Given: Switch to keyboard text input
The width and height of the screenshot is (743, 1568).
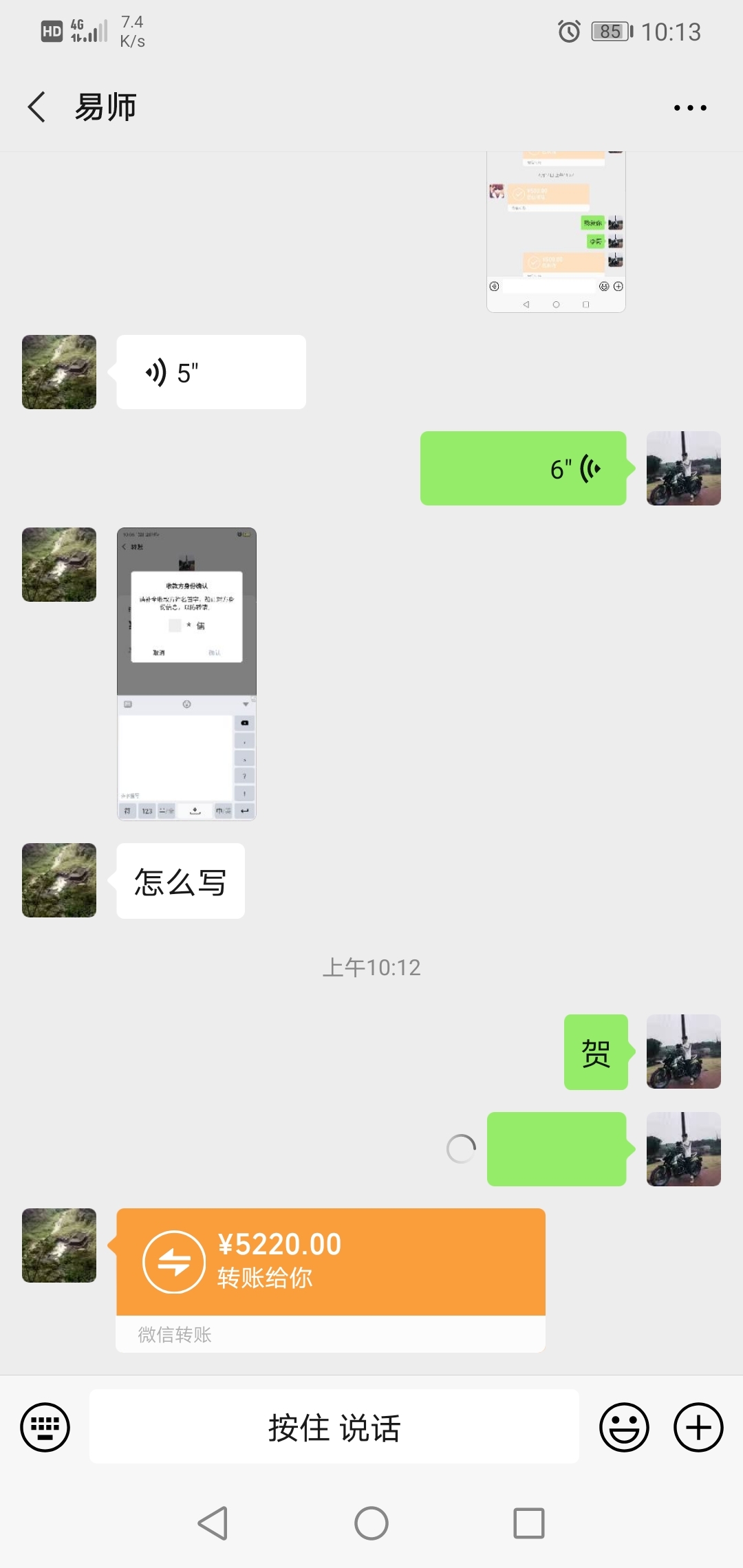Looking at the screenshot, I should [x=45, y=1427].
